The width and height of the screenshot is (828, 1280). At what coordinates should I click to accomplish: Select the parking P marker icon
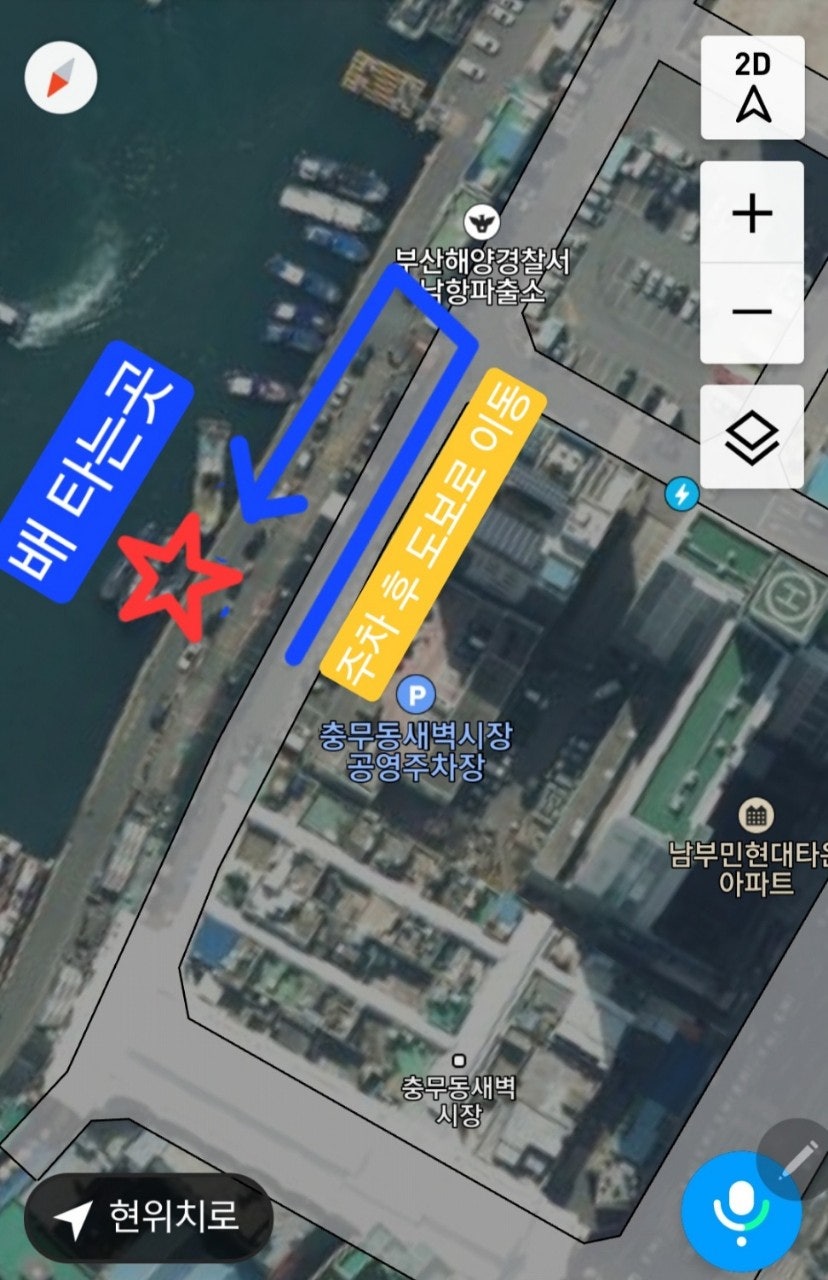click(x=416, y=692)
